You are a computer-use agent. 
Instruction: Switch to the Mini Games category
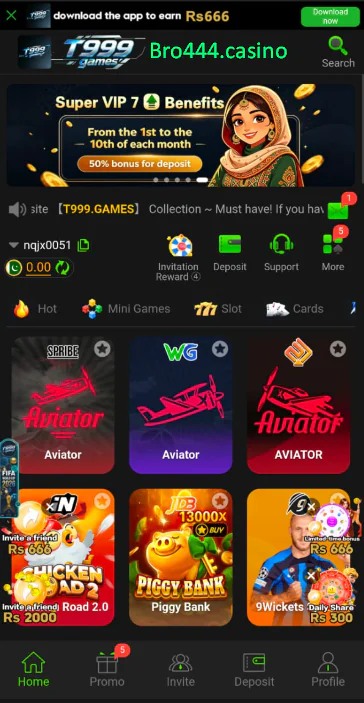coord(126,309)
